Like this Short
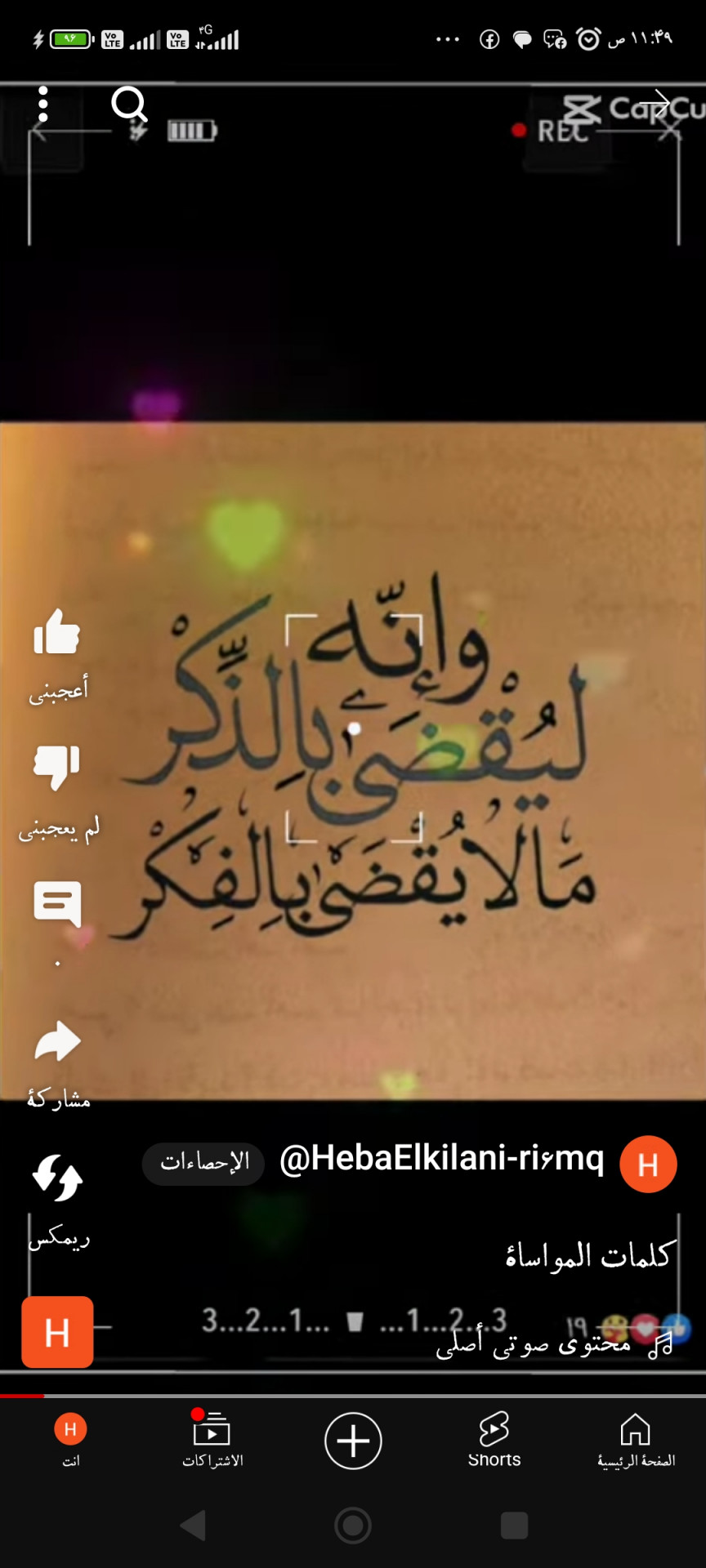 (56, 633)
